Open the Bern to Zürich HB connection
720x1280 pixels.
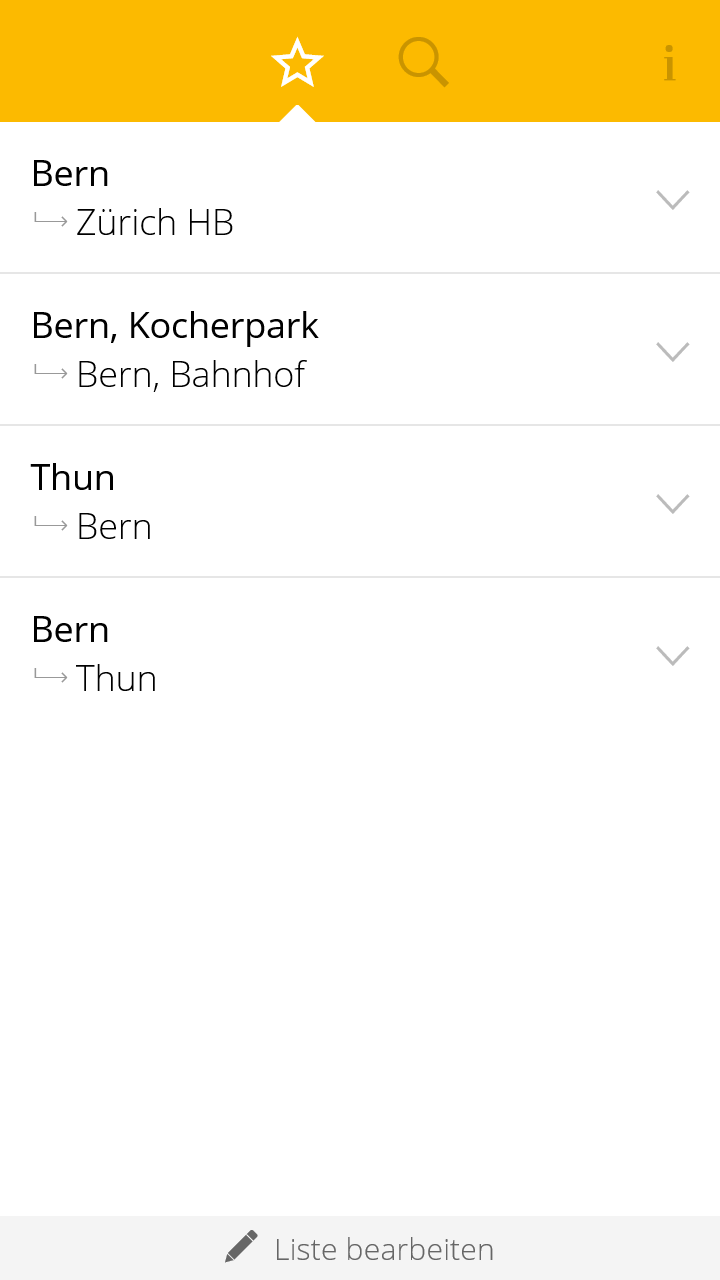coord(360,198)
